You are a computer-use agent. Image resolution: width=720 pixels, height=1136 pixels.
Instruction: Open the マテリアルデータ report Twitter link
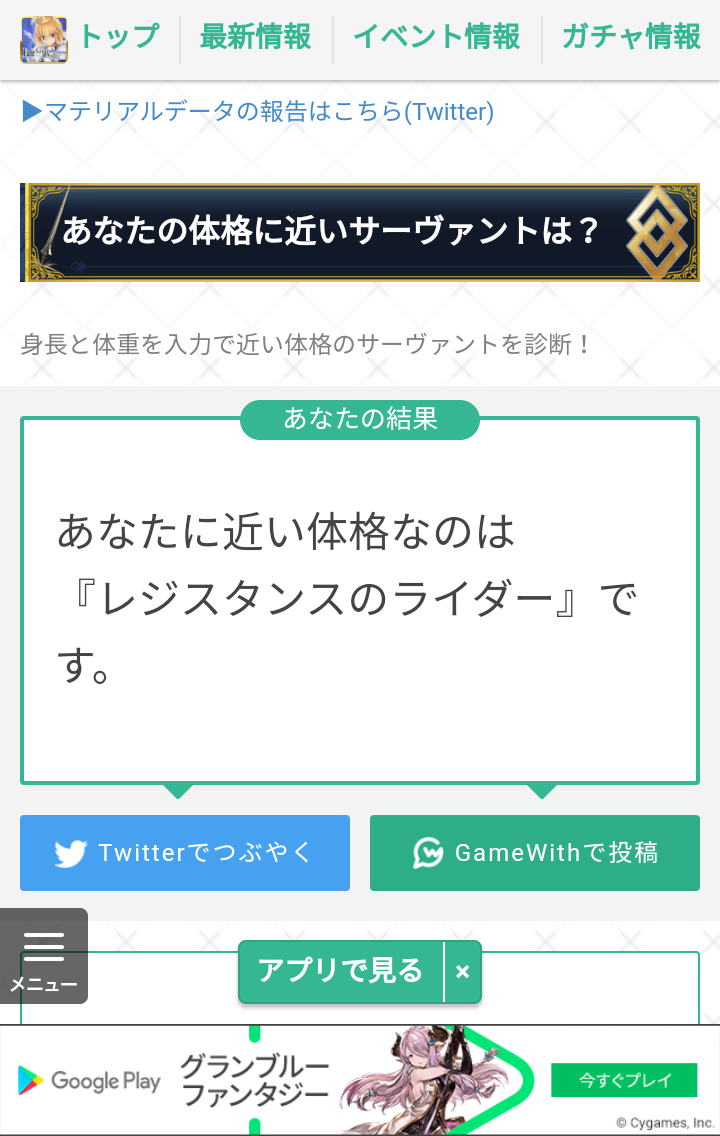point(258,111)
